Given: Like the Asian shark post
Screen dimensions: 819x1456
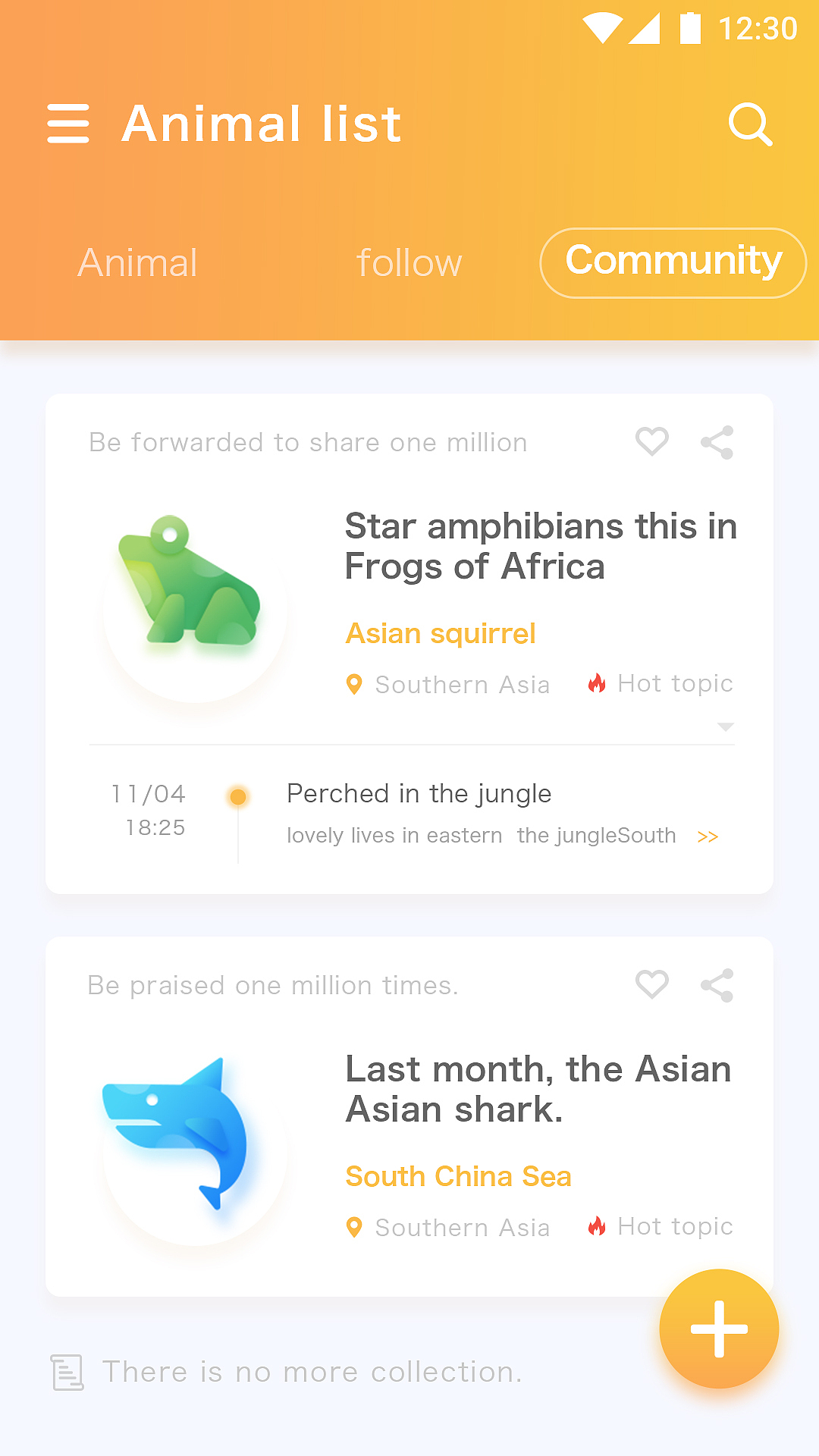Looking at the screenshot, I should [x=651, y=984].
